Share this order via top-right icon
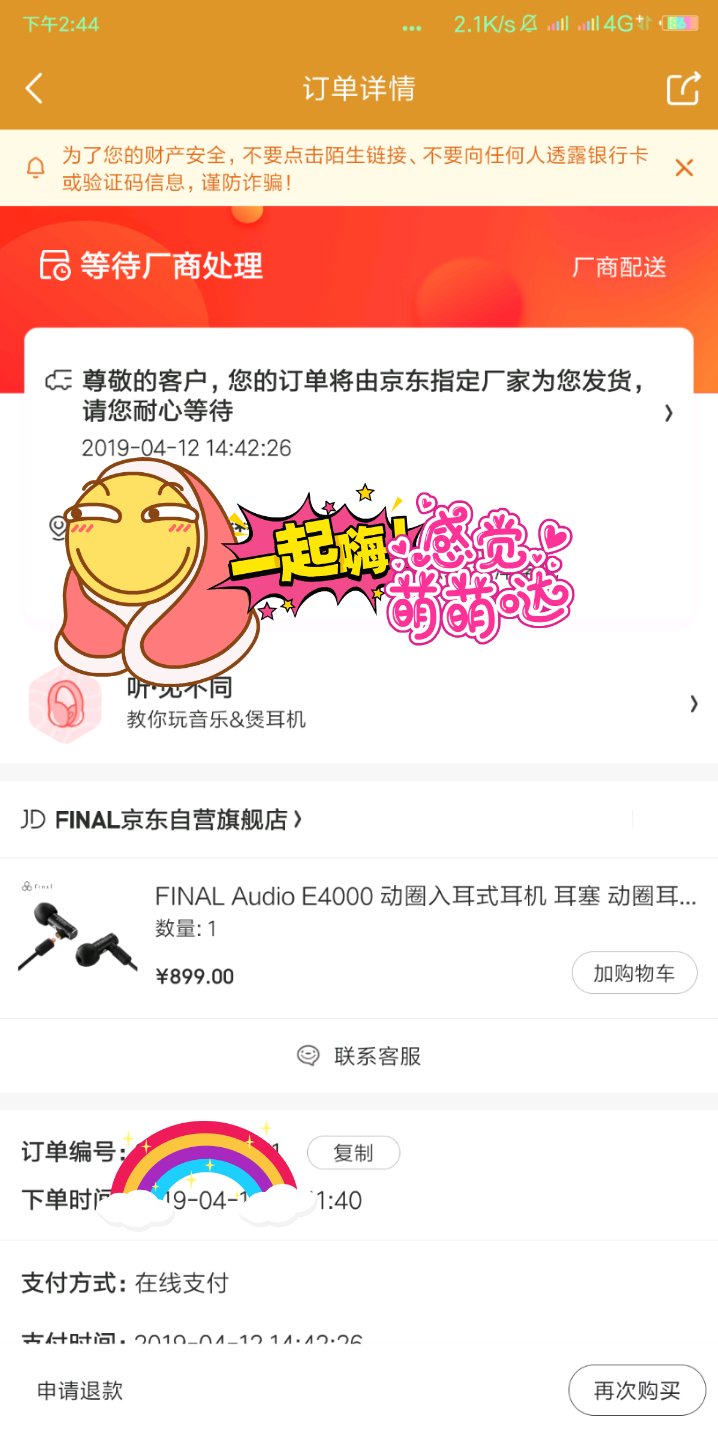 pos(683,89)
